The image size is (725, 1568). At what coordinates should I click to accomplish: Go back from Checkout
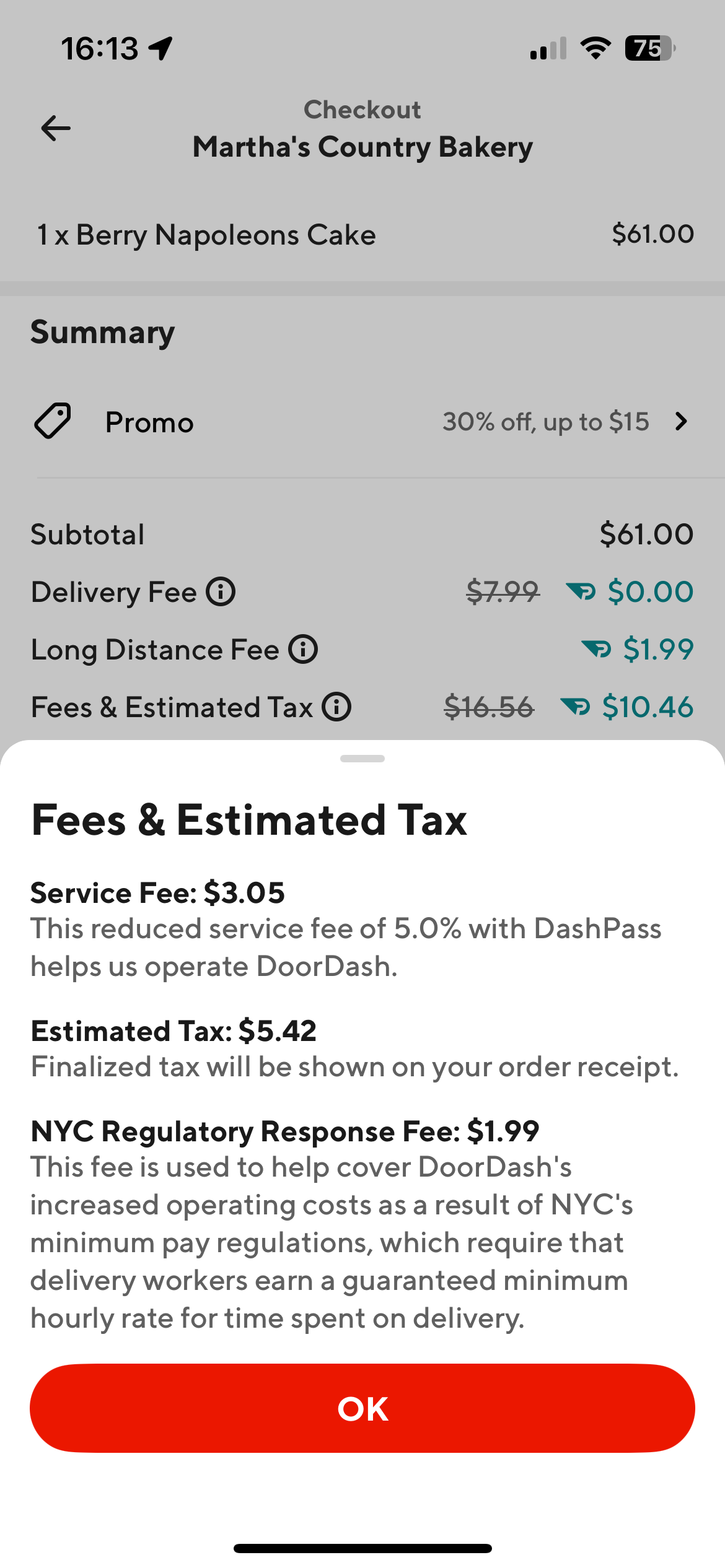pyautogui.click(x=56, y=129)
